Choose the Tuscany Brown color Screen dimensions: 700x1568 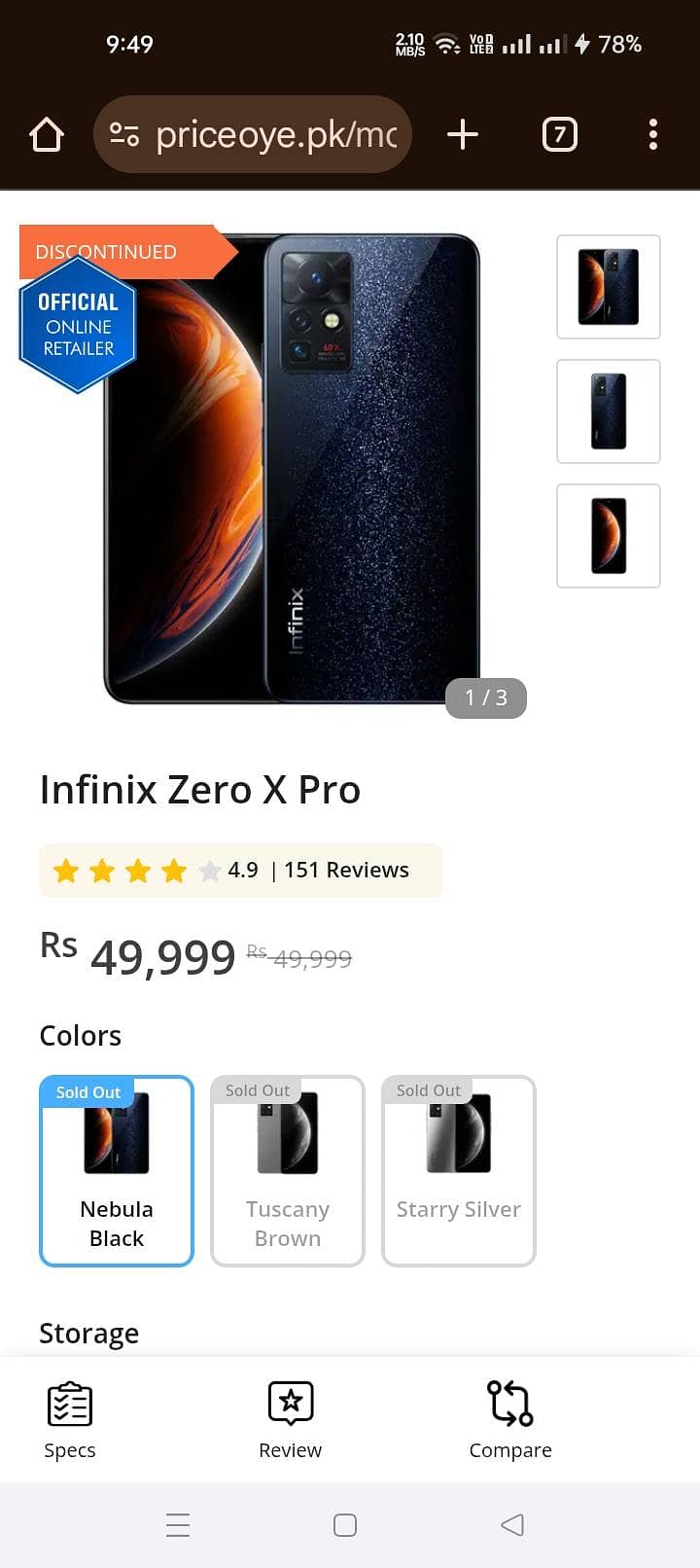tap(288, 1171)
